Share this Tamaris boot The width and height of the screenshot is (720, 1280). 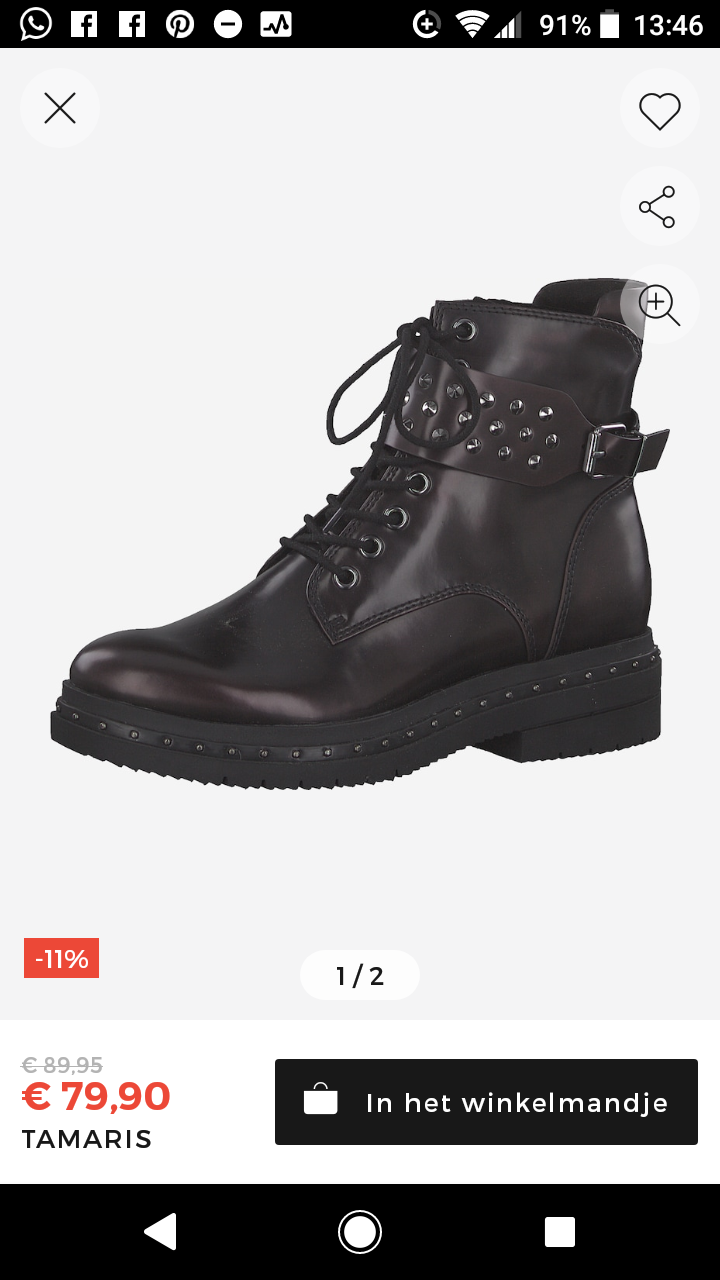pyautogui.click(x=658, y=207)
